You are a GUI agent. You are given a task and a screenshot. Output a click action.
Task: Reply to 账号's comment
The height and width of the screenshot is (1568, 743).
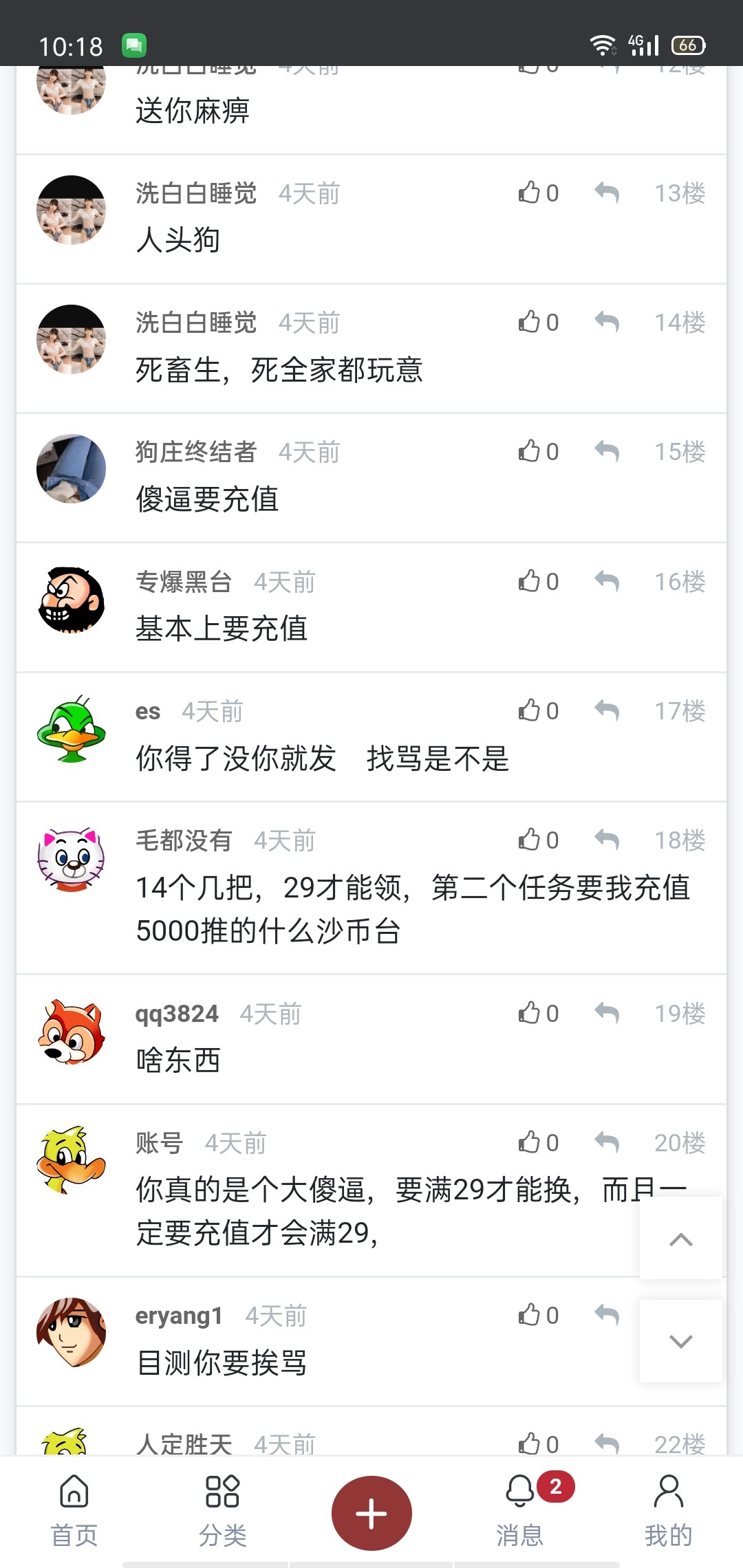[607, 1142]
